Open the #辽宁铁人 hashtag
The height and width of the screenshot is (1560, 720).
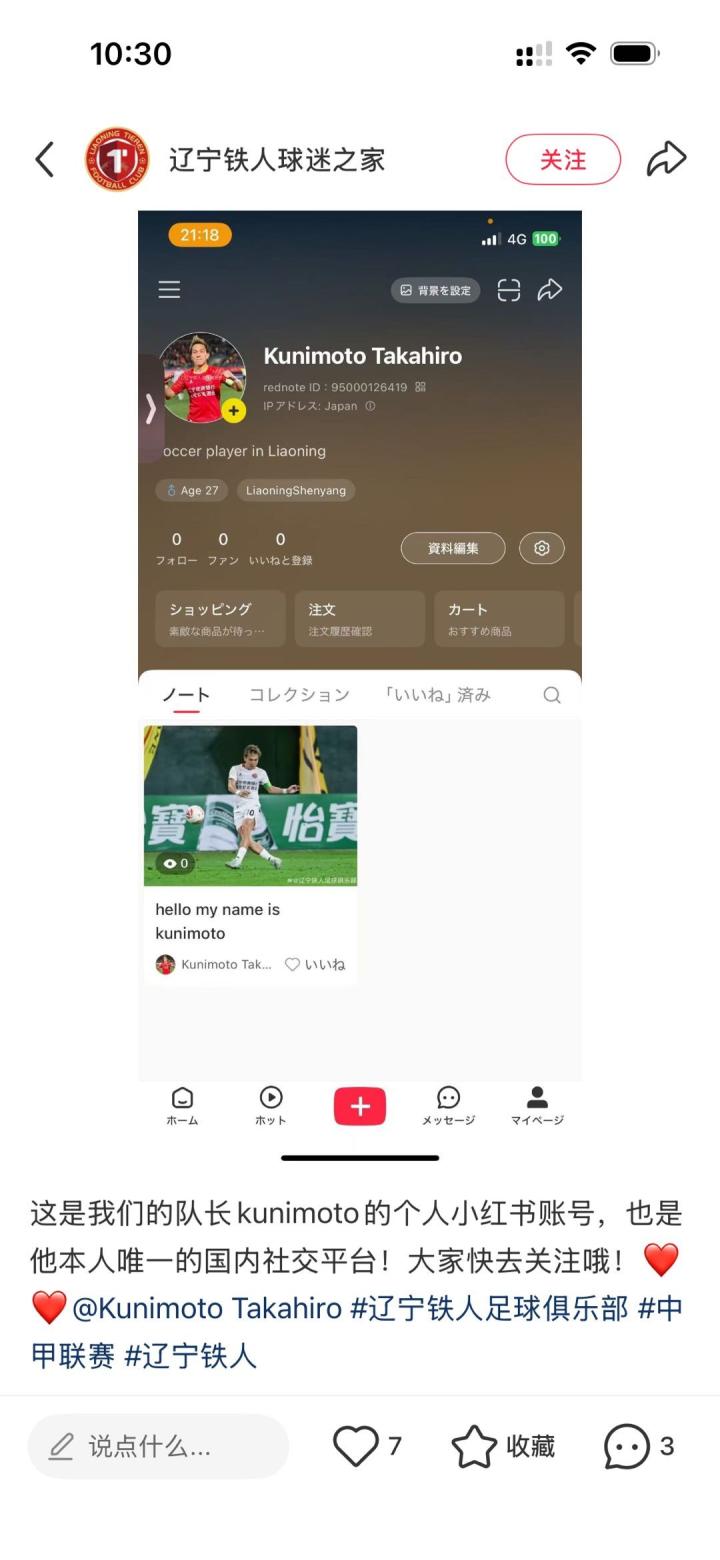pos(190,1355)
